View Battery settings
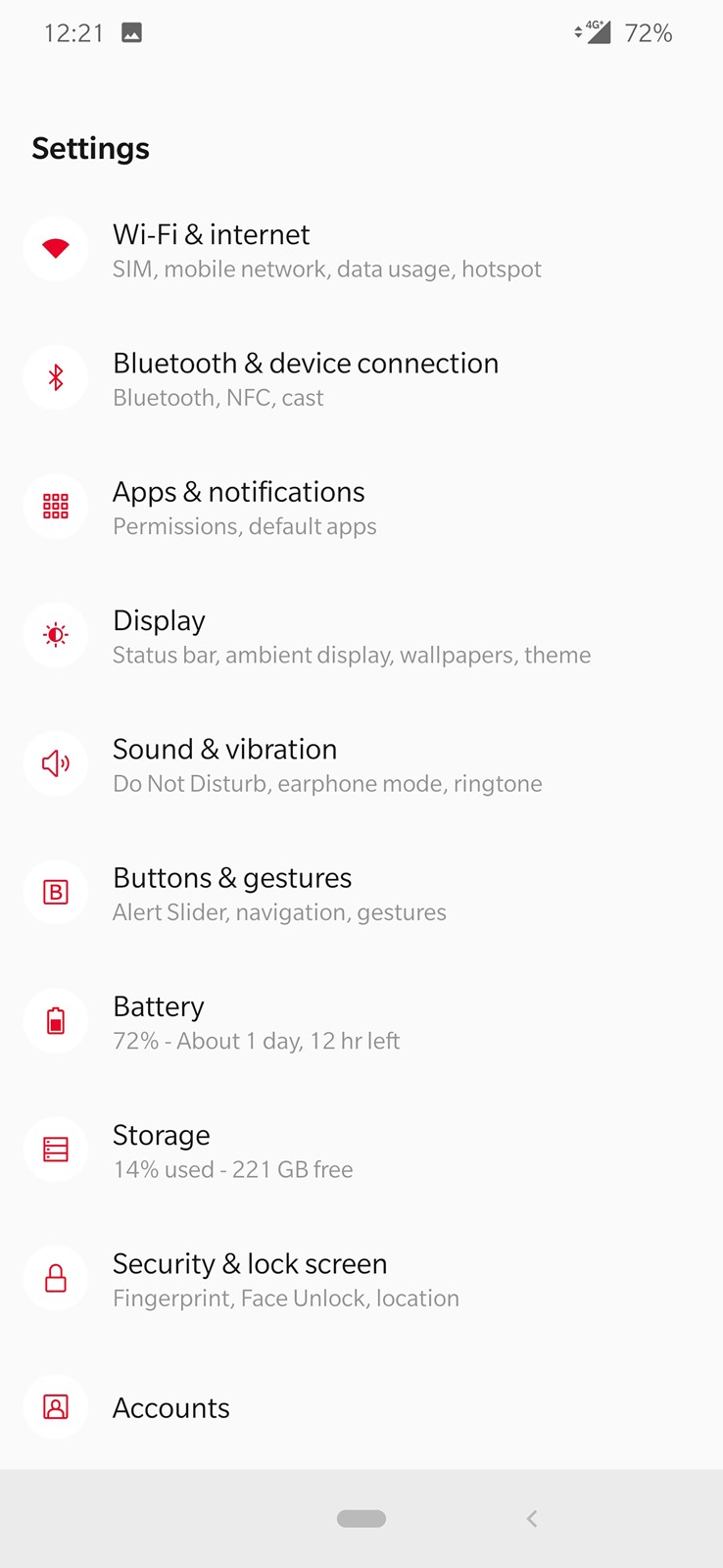 (361, 1021)
